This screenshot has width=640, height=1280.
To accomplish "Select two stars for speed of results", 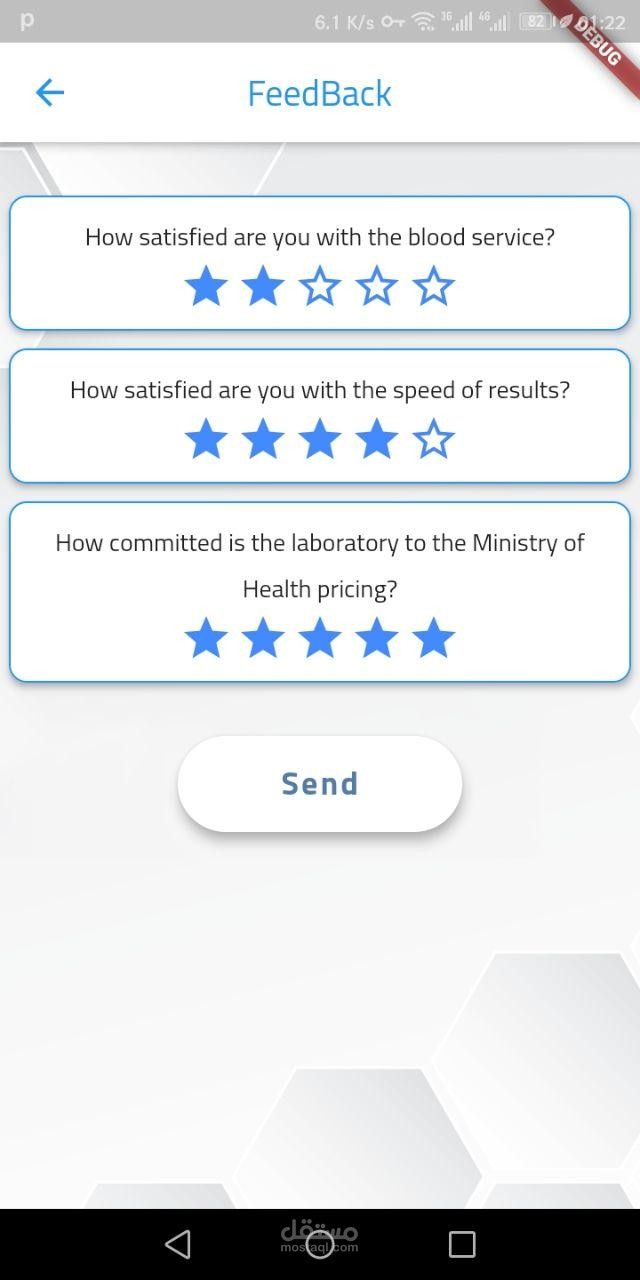I will [263, 439].
